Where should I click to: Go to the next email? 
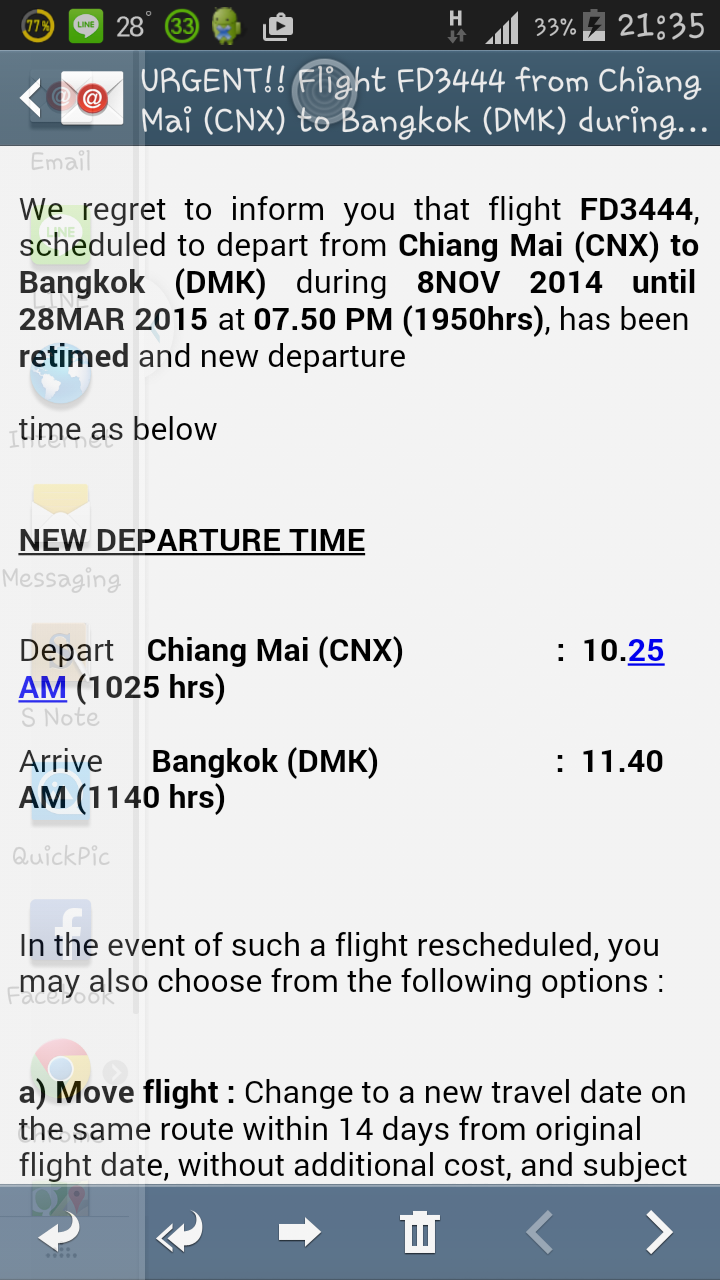tap(659, 1233)
